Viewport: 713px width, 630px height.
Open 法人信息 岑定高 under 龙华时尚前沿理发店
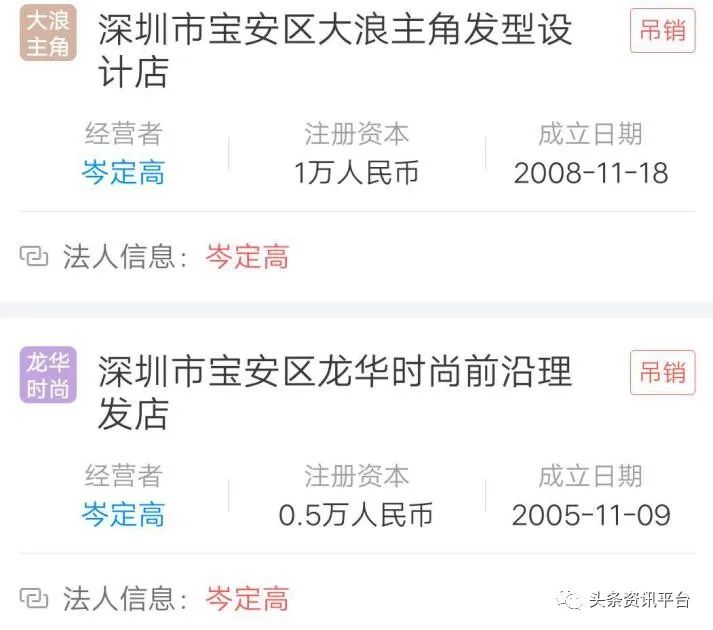click(247, 598)
